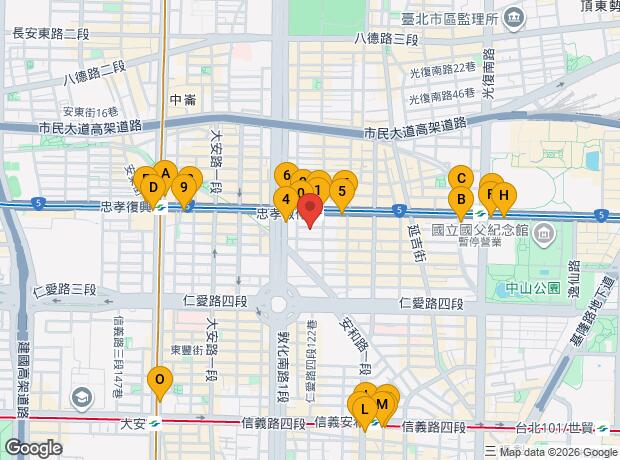Choose the marker numbered 4

286,199
